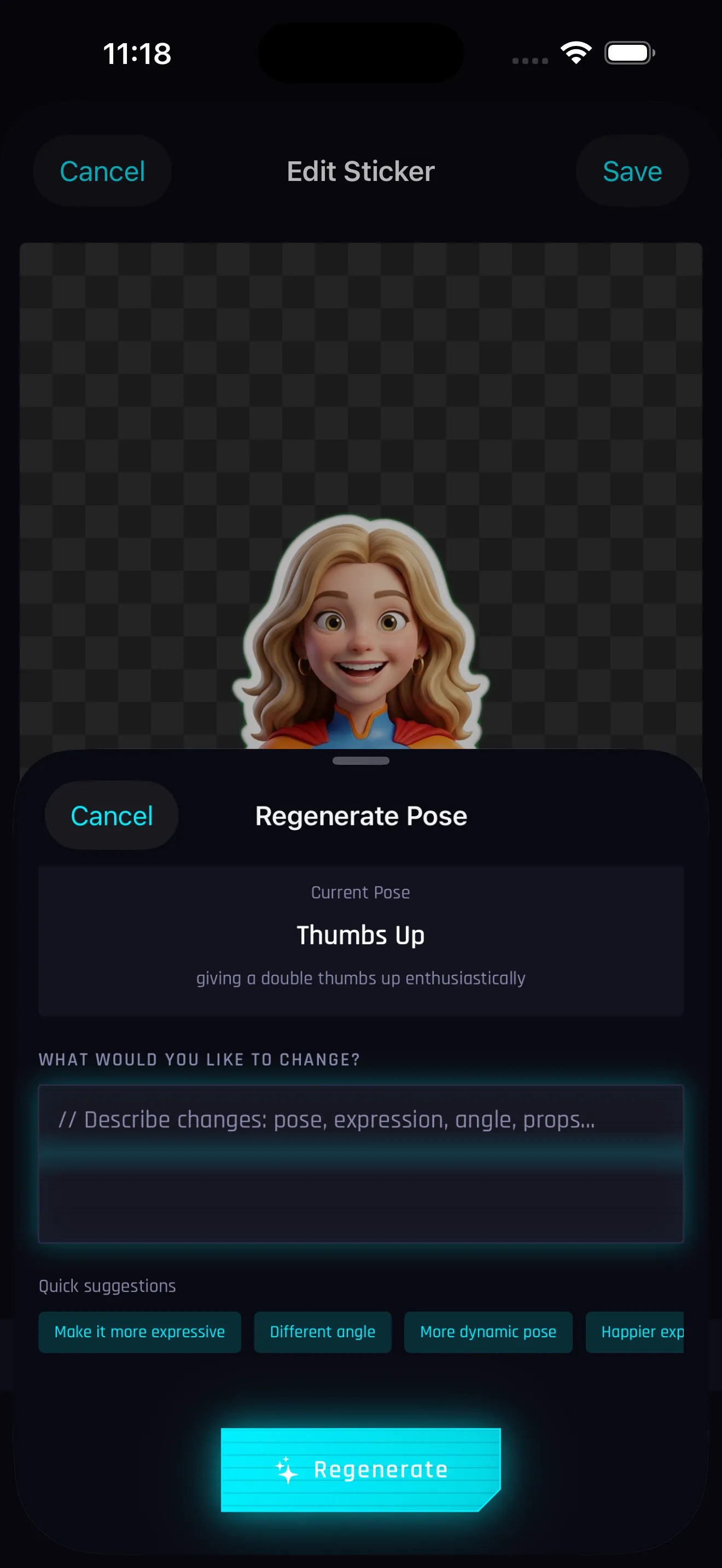The image size is (722, 1568).
Task: Choose the 'Different angle' quick suggestion
Action: point(322,1332)
